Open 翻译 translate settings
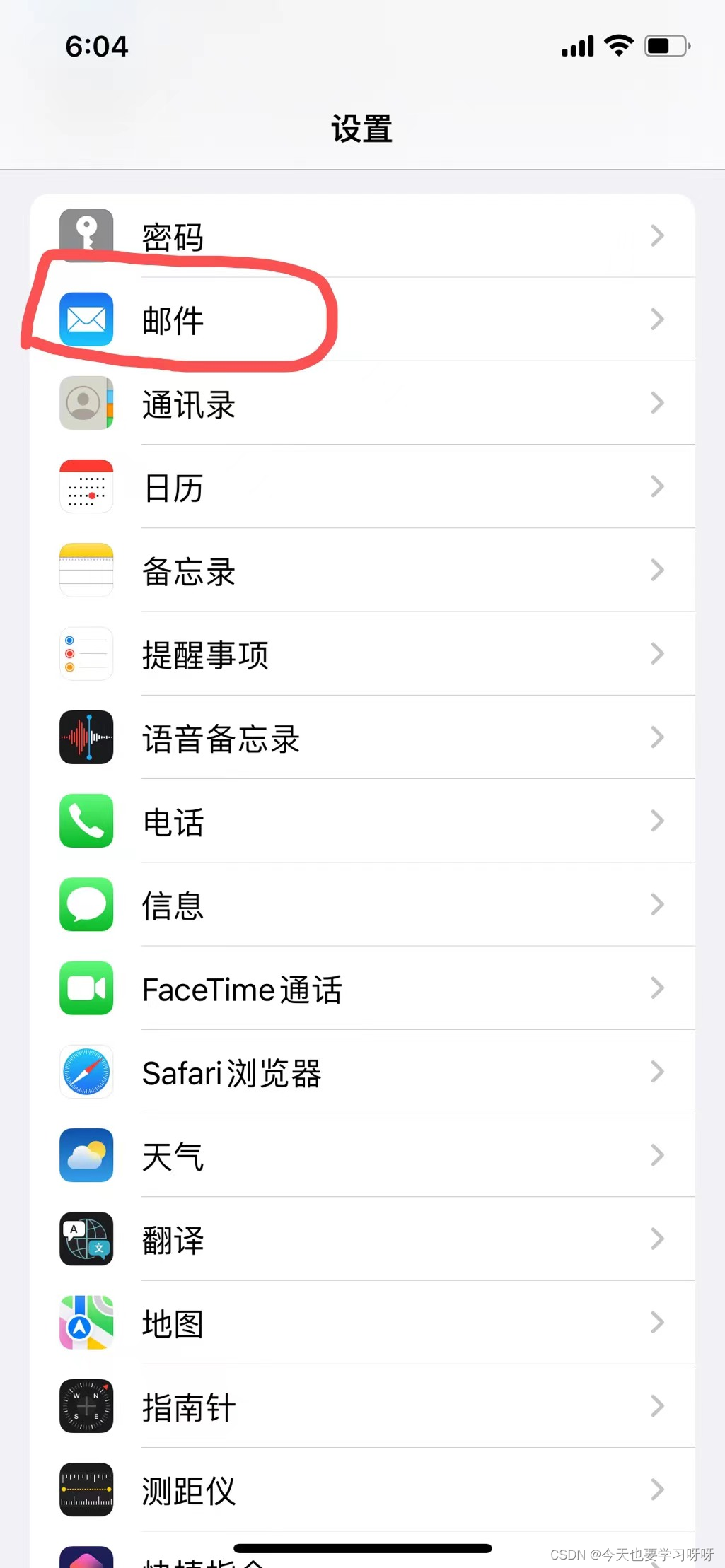The image size is (725, 1568). pos(362,1239)
